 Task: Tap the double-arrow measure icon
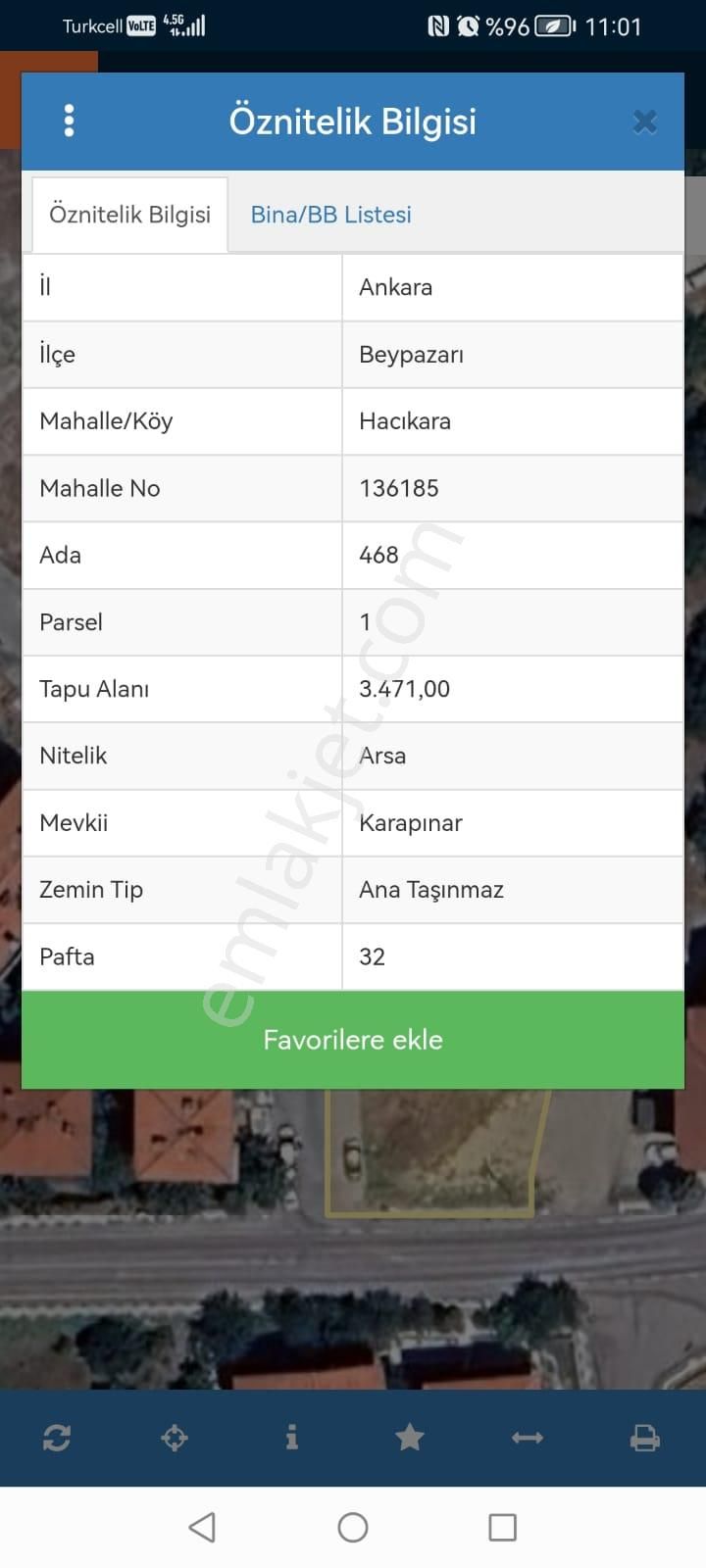point(528,1438)
